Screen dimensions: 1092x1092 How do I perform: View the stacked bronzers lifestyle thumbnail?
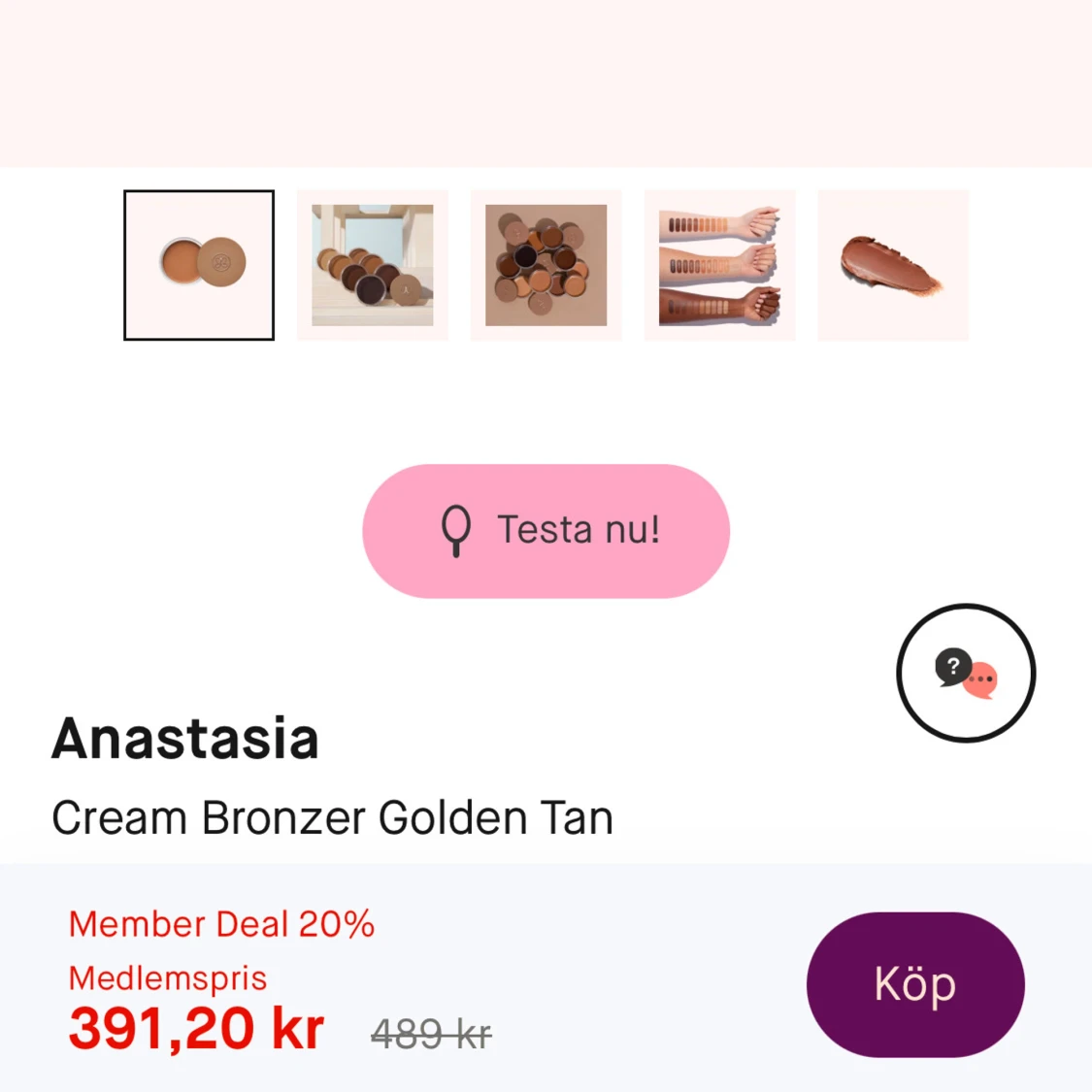(x=373, y=265)
